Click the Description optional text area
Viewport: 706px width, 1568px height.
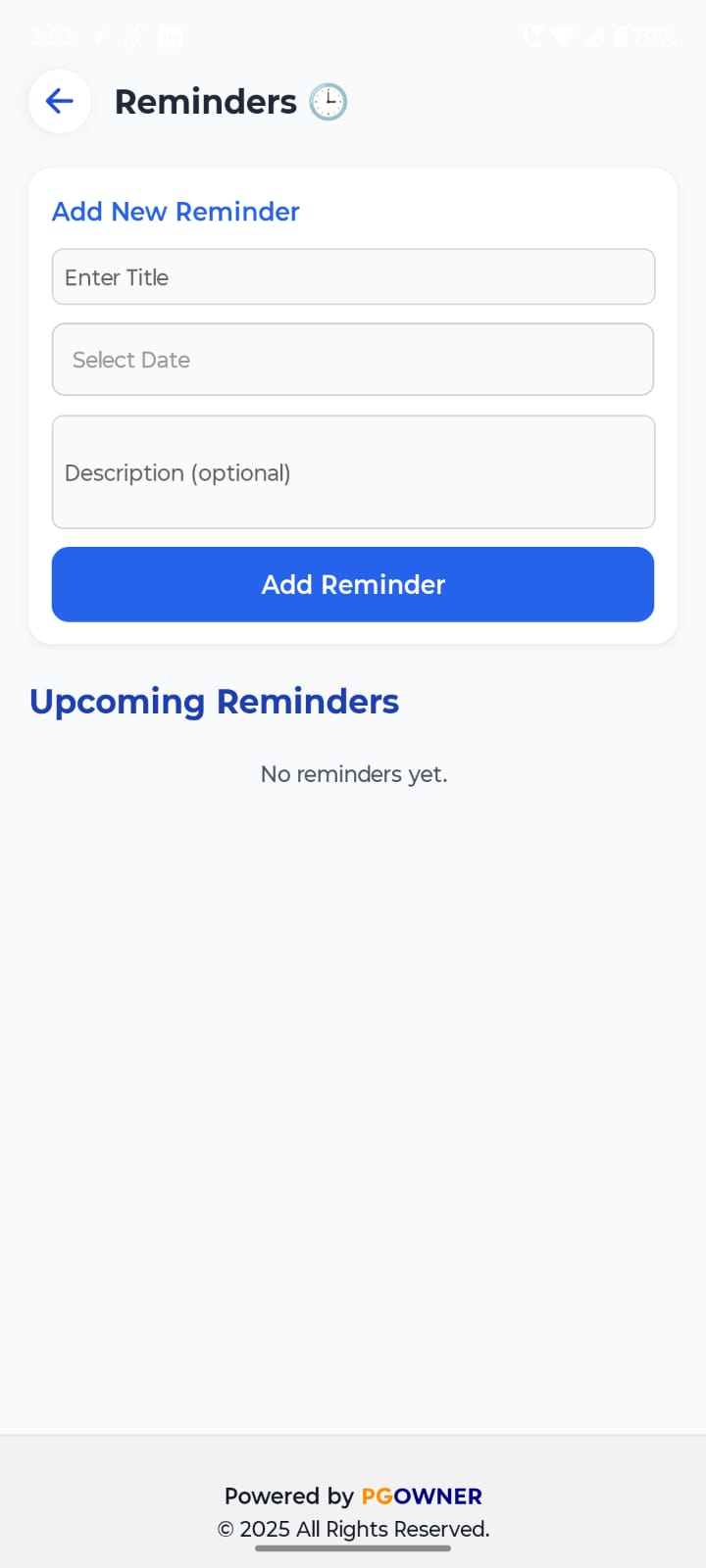353,471
